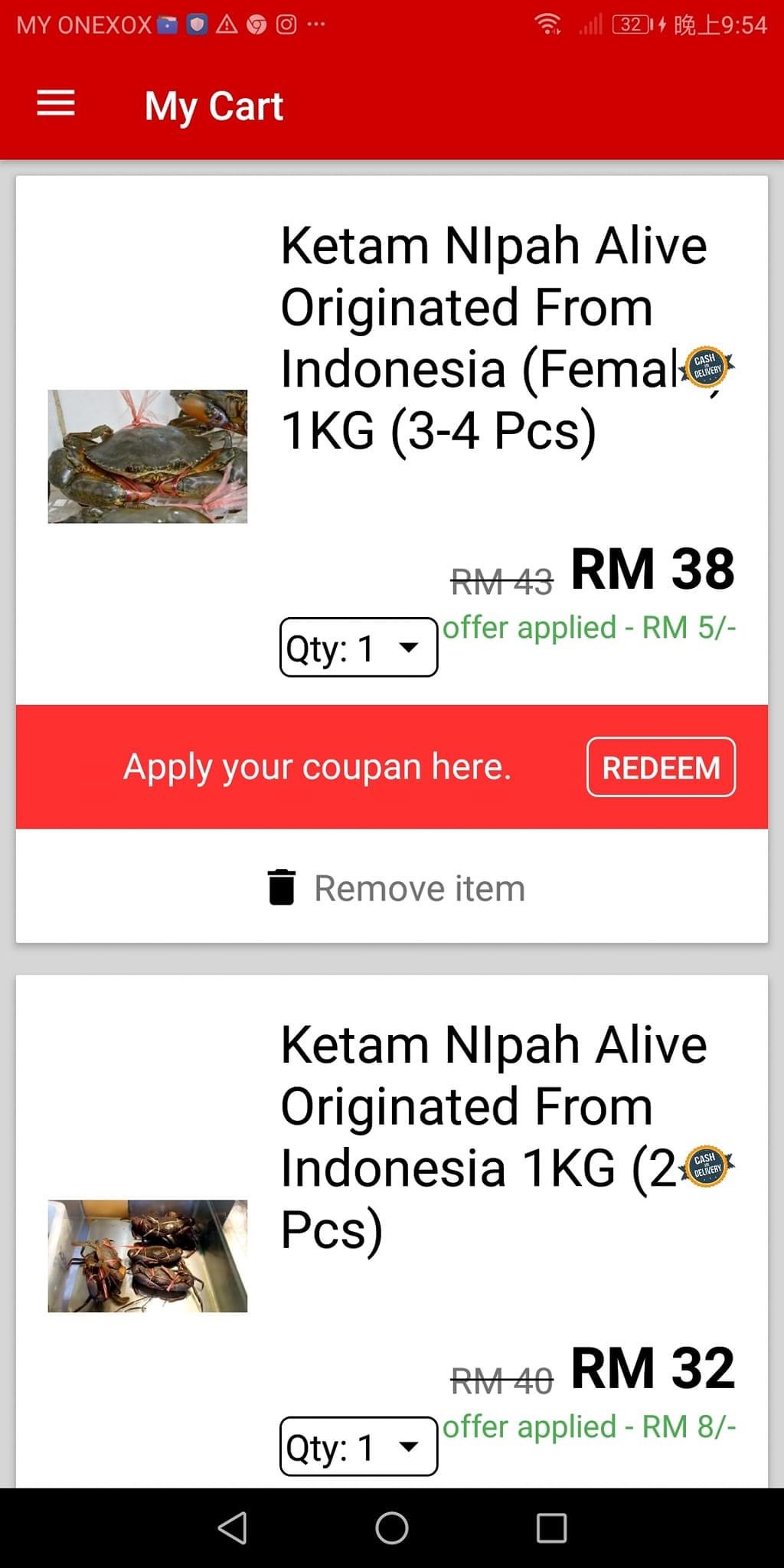
Task: Go back using the system back button
Action: click(x=233, y=1528)
